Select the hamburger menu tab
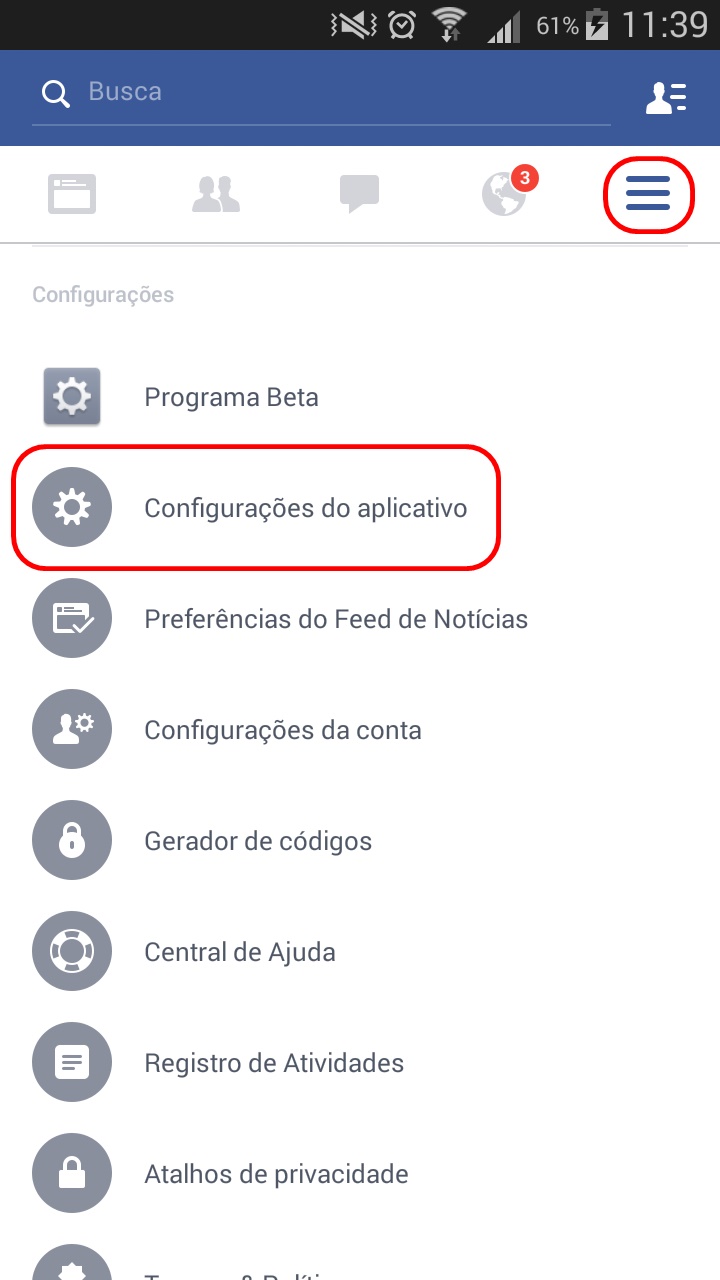The width and height of the screenshot is (720, 1280). (x=648, y=194)
